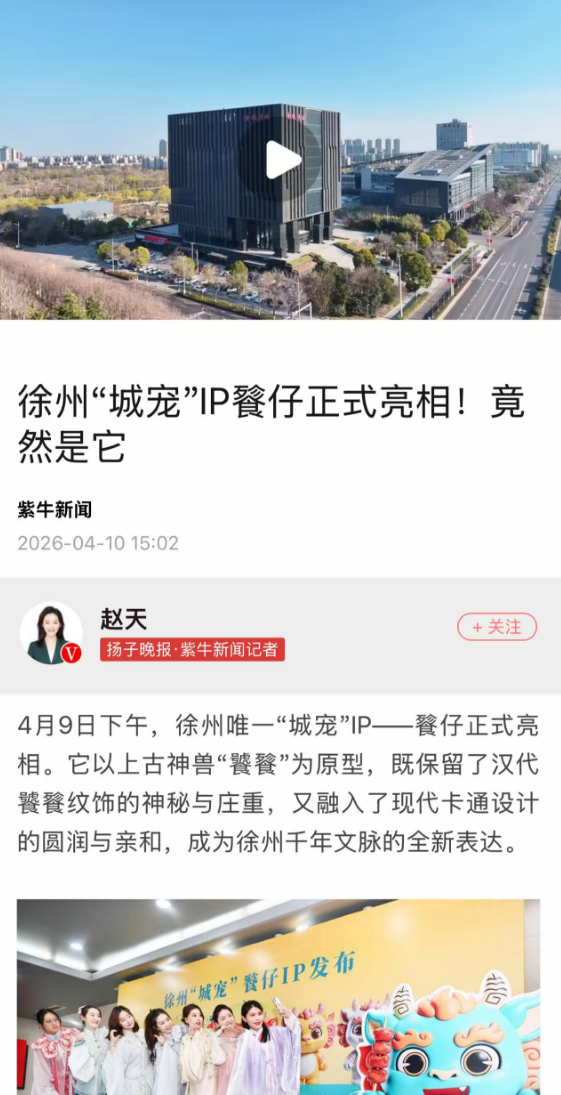Follow reporter 赵天 with the 关注 button

click(497, 627)
